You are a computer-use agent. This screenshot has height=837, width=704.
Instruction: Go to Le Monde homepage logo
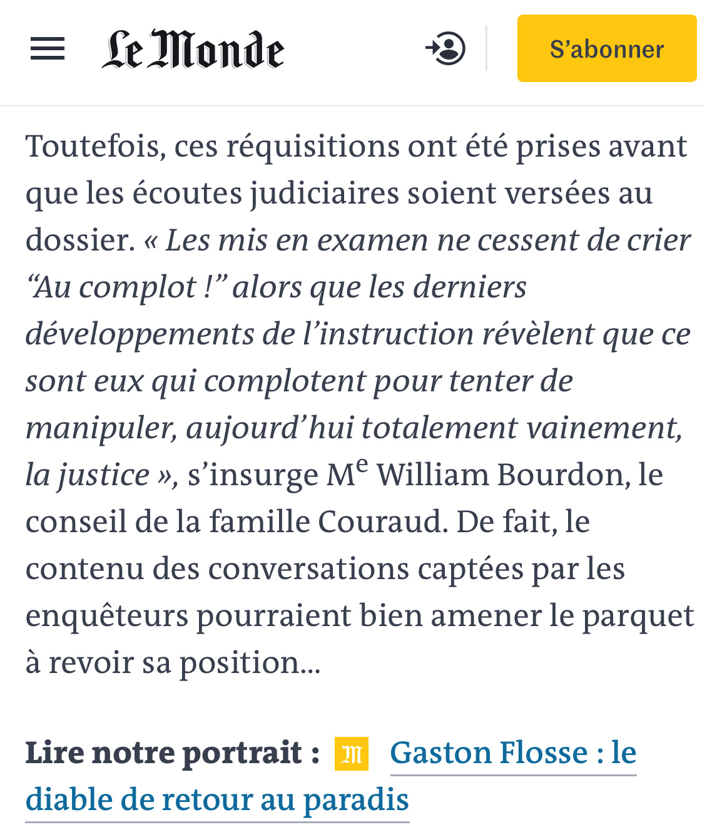click(193, 49)
